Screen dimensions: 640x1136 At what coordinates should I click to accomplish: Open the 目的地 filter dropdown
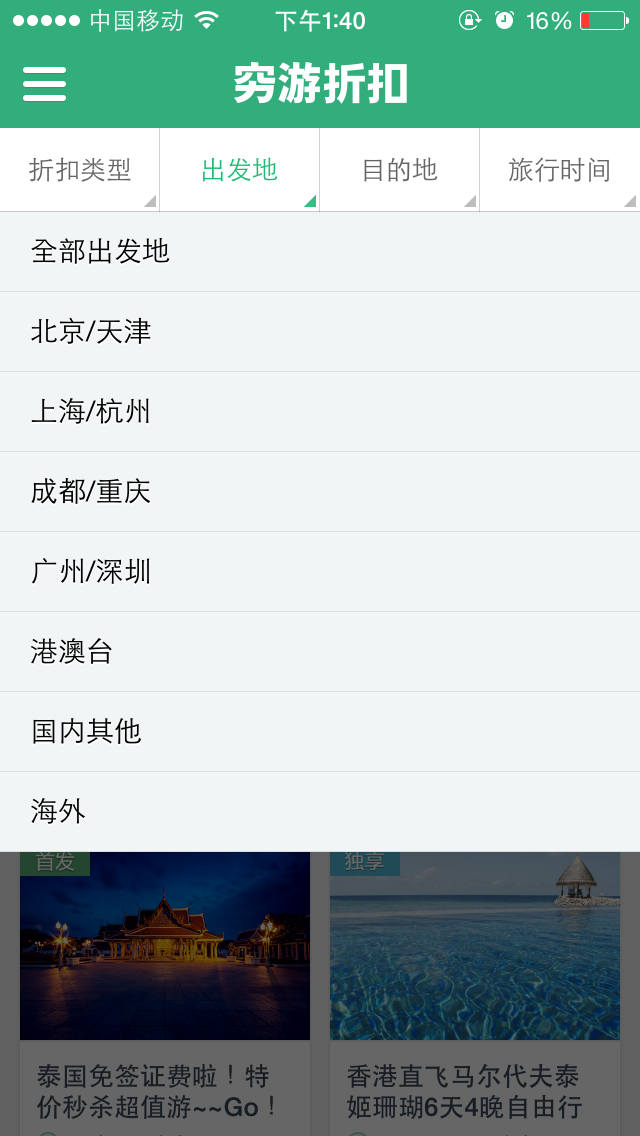point(400,170)
